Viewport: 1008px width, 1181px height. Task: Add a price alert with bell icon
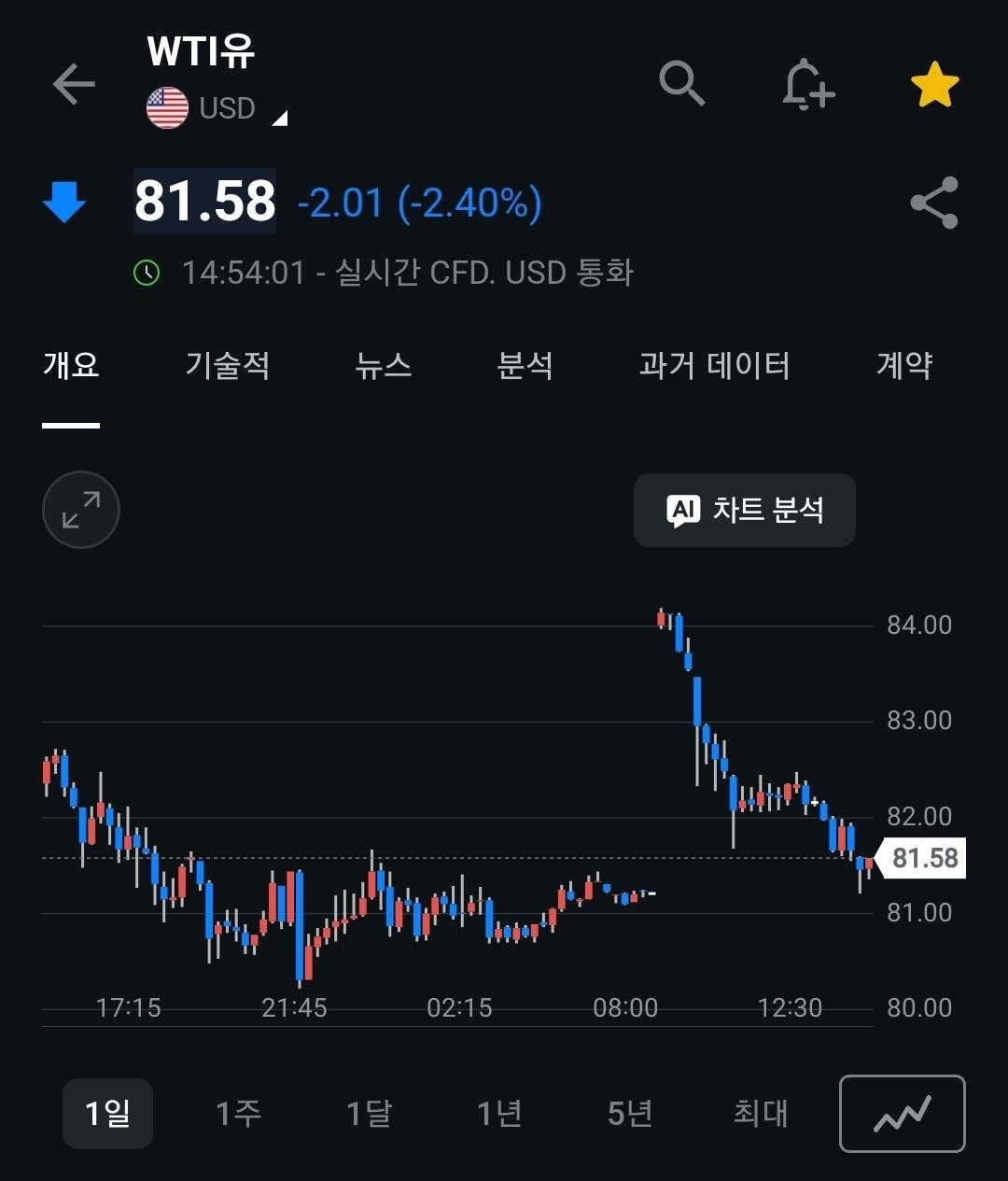click(x=807, y=85)
